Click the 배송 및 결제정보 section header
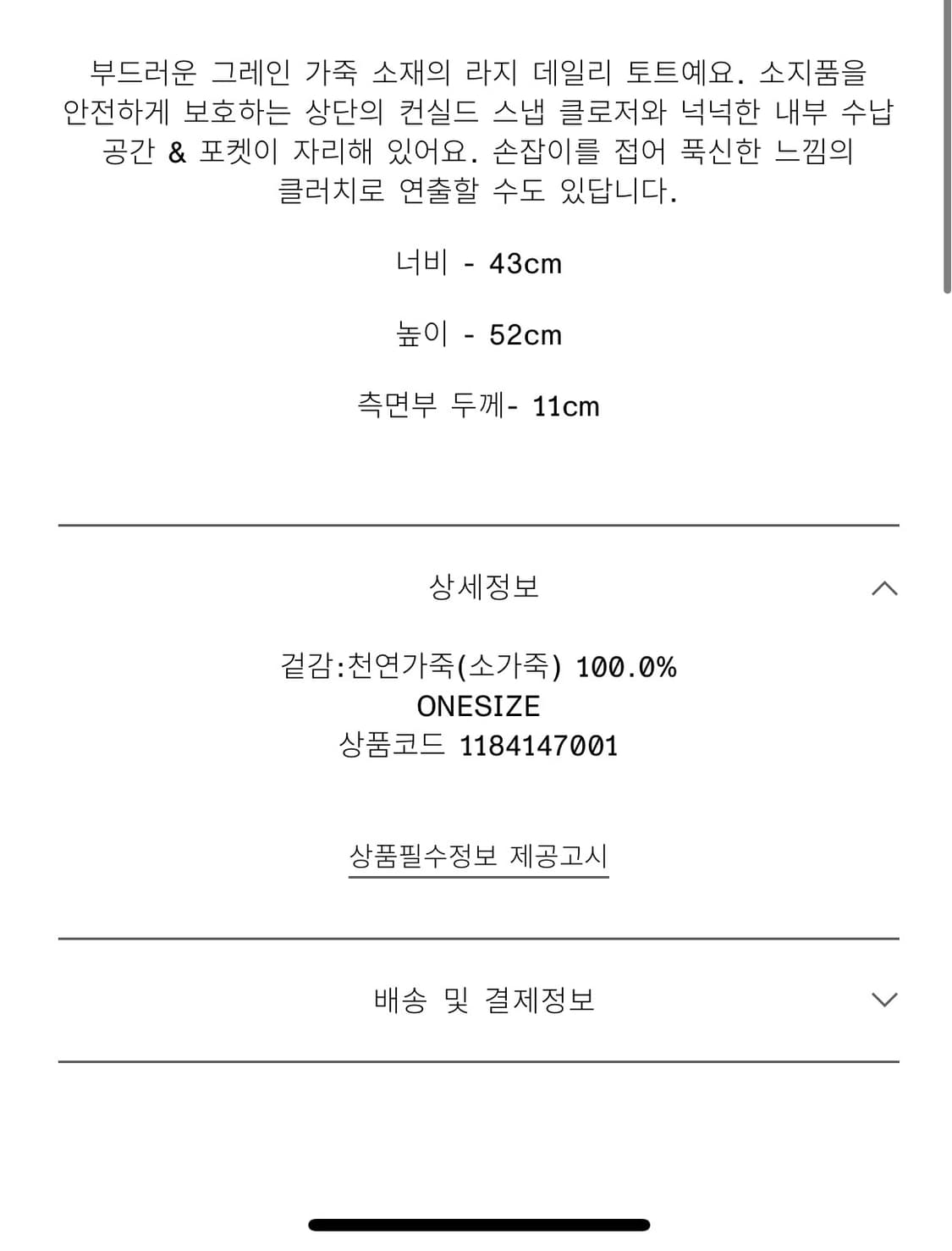The width and height of the screenshot is (952, 1251). pos(485,1000)
